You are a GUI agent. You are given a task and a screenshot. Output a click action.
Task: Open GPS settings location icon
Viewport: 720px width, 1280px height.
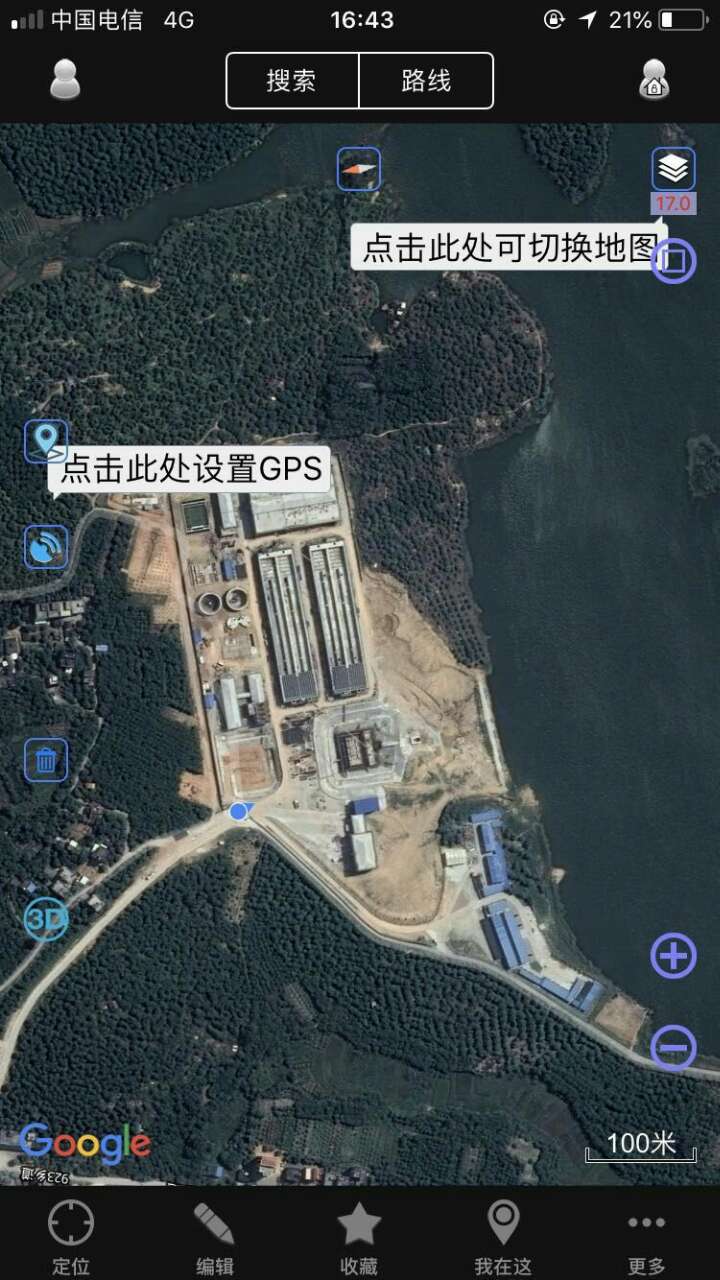click(46, 441)
